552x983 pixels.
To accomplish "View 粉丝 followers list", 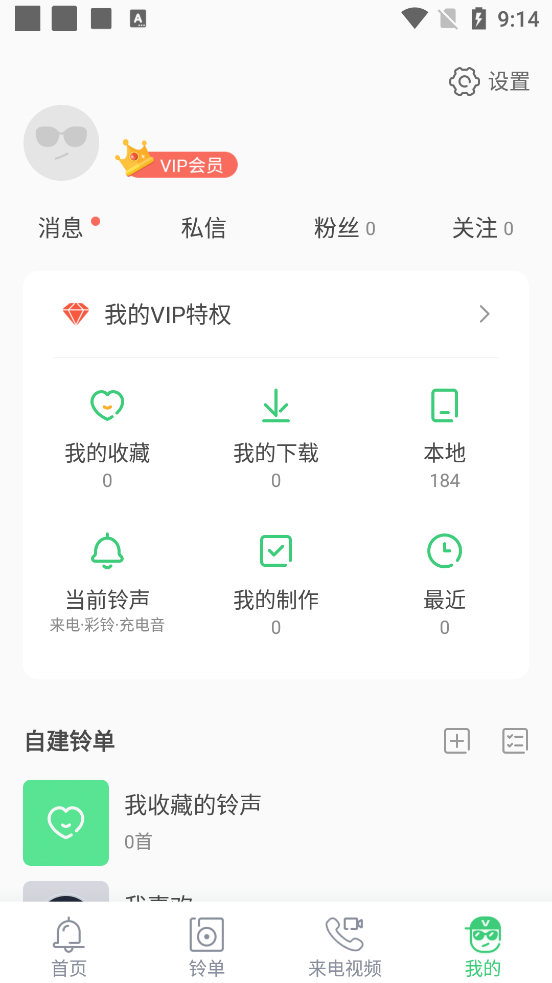I will click(x=345, y=228).
